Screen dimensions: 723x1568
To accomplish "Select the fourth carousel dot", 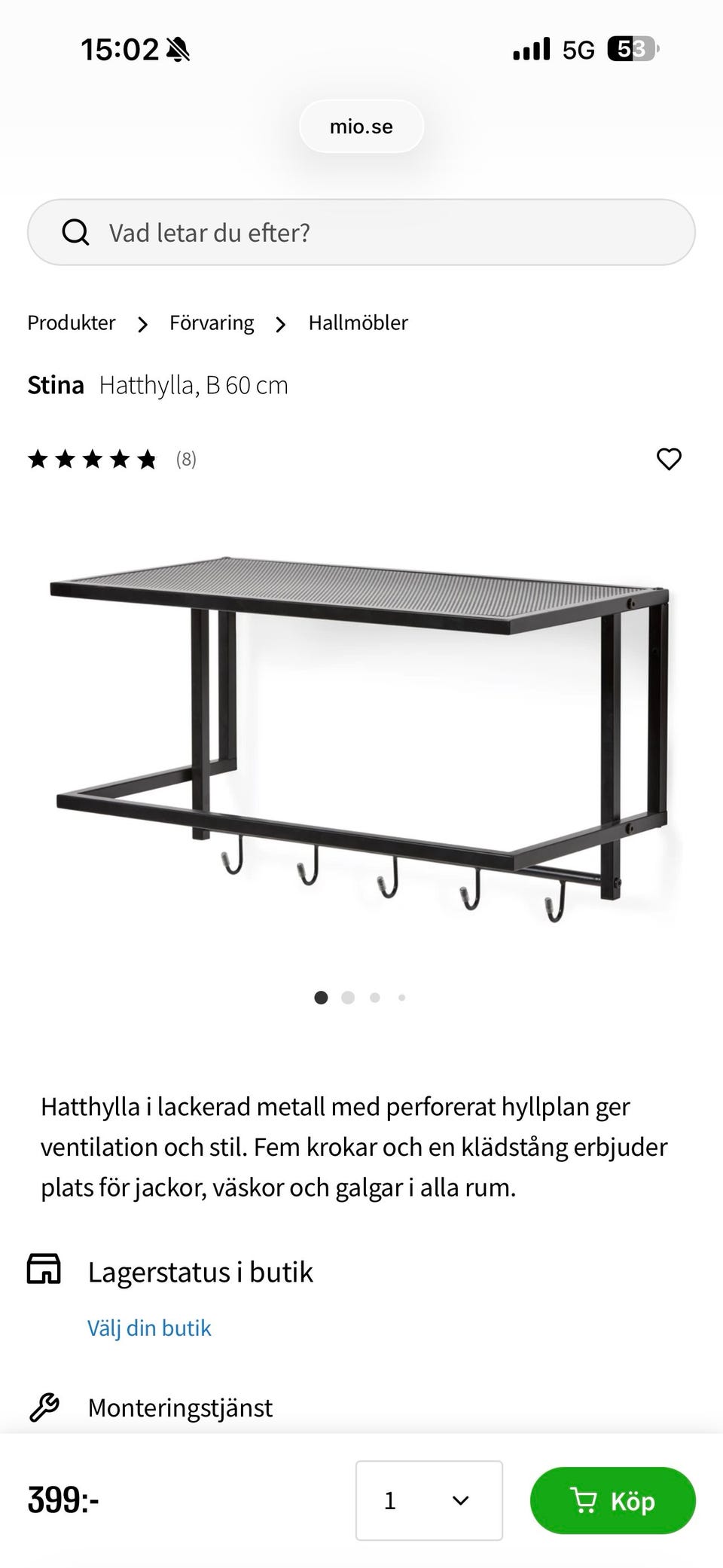I will click(401, 997).
